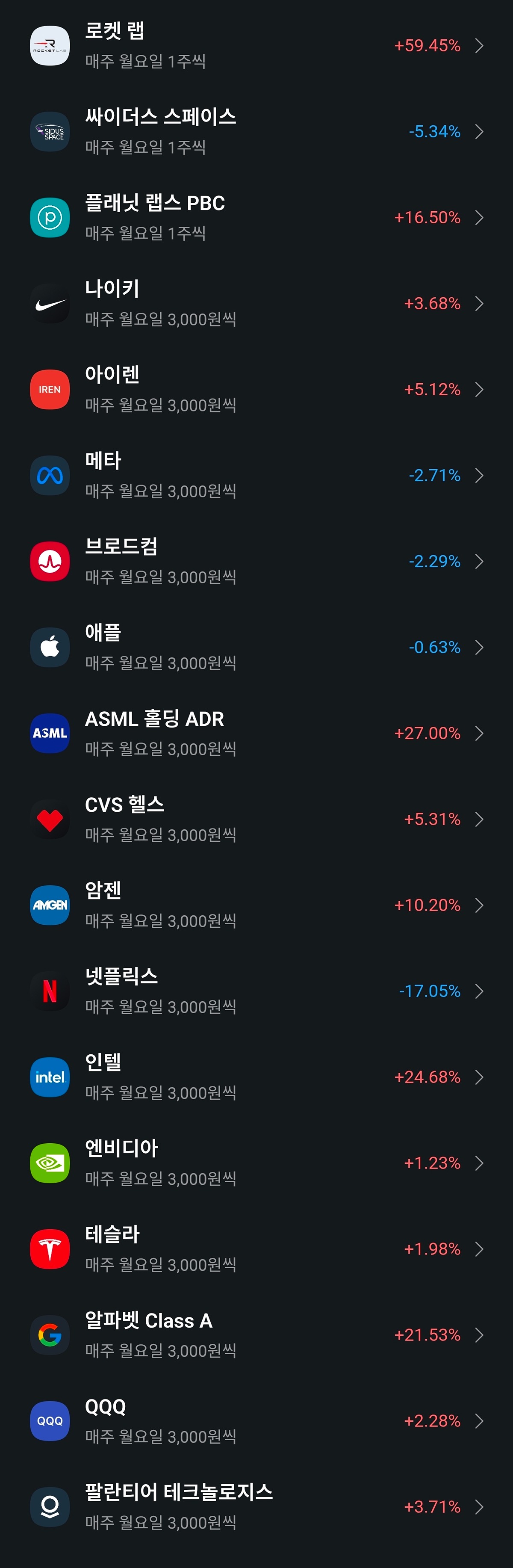
Task: Open the 알파벳 Class A row
Action: (256, 1335)
